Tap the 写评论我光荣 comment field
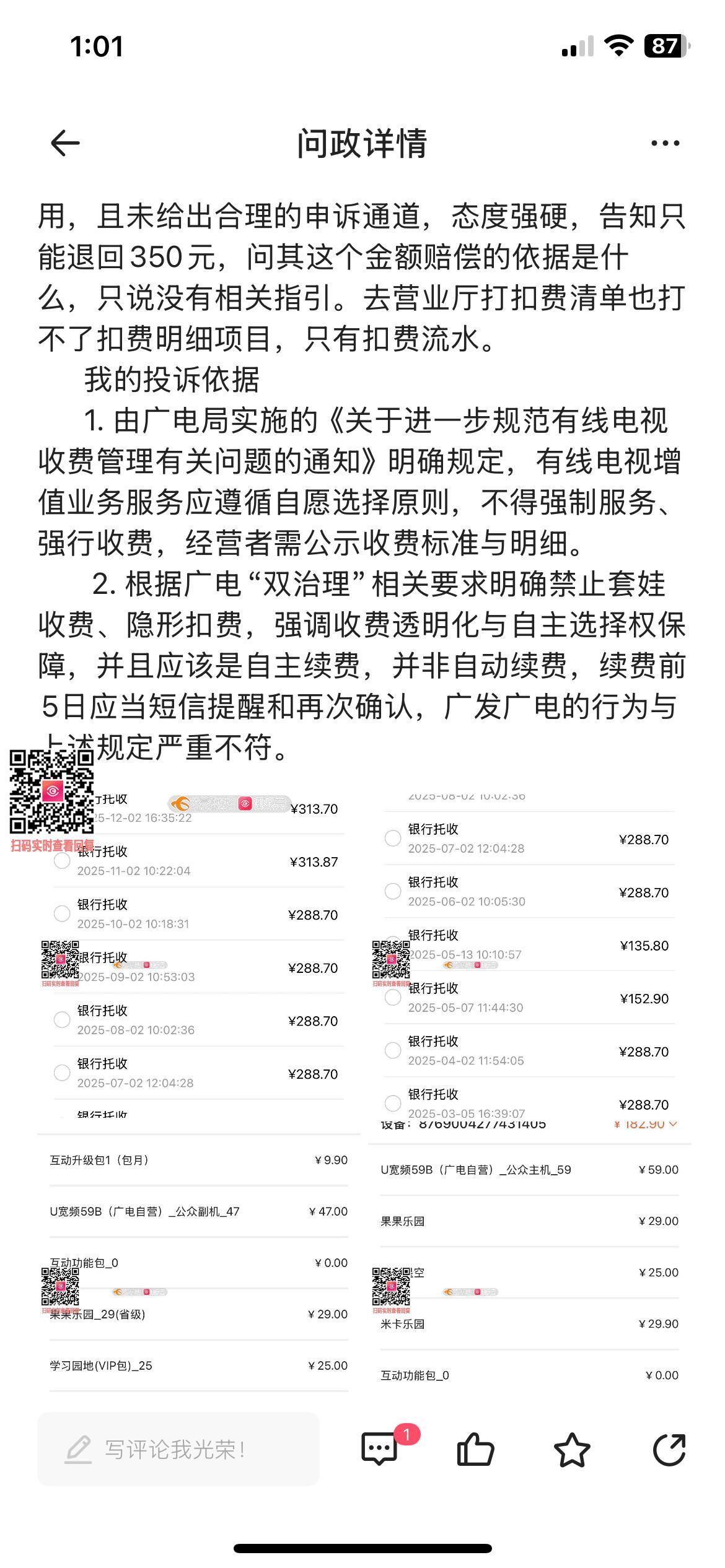The width and height of the screenshot is (725, 1568). 178,1450
